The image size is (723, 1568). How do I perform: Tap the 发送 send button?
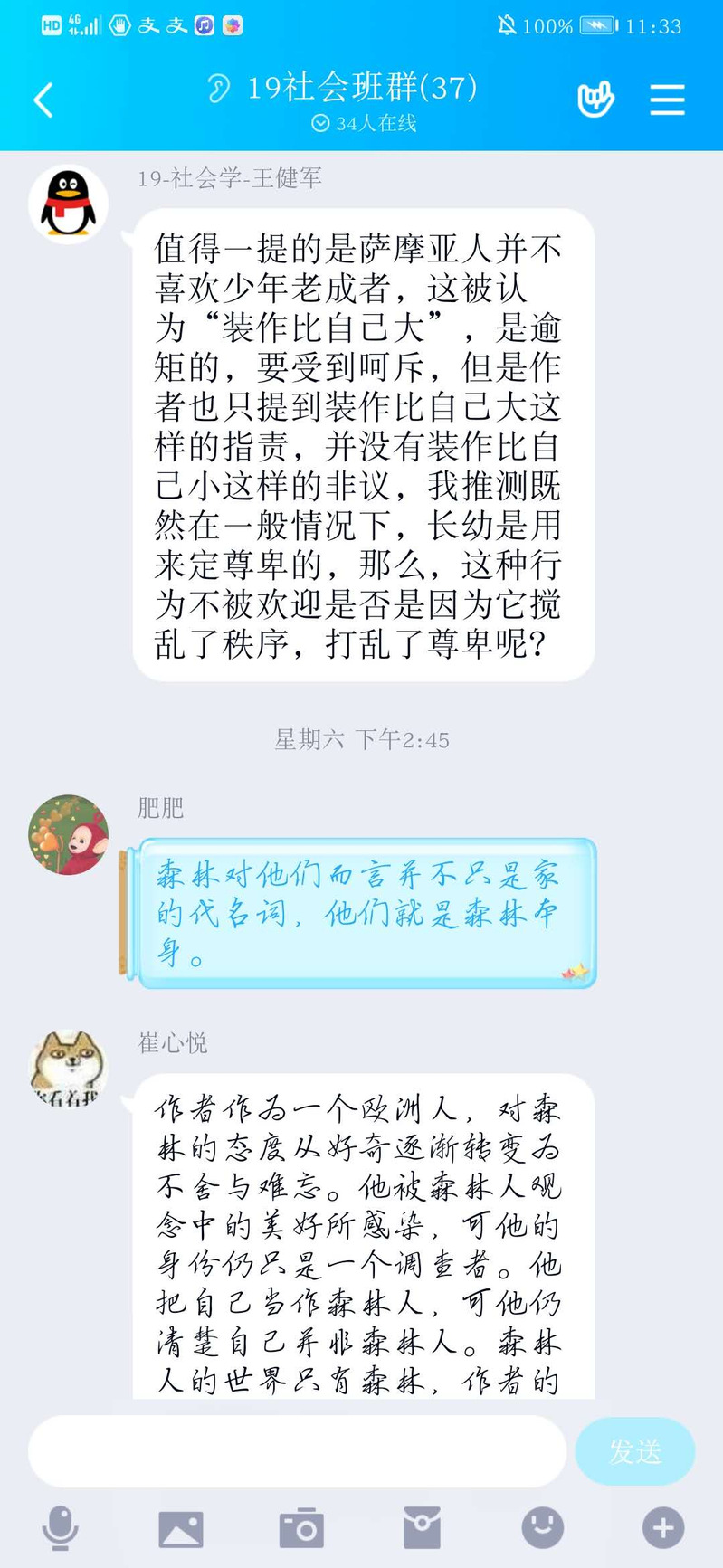click(x=634, y=1451)
